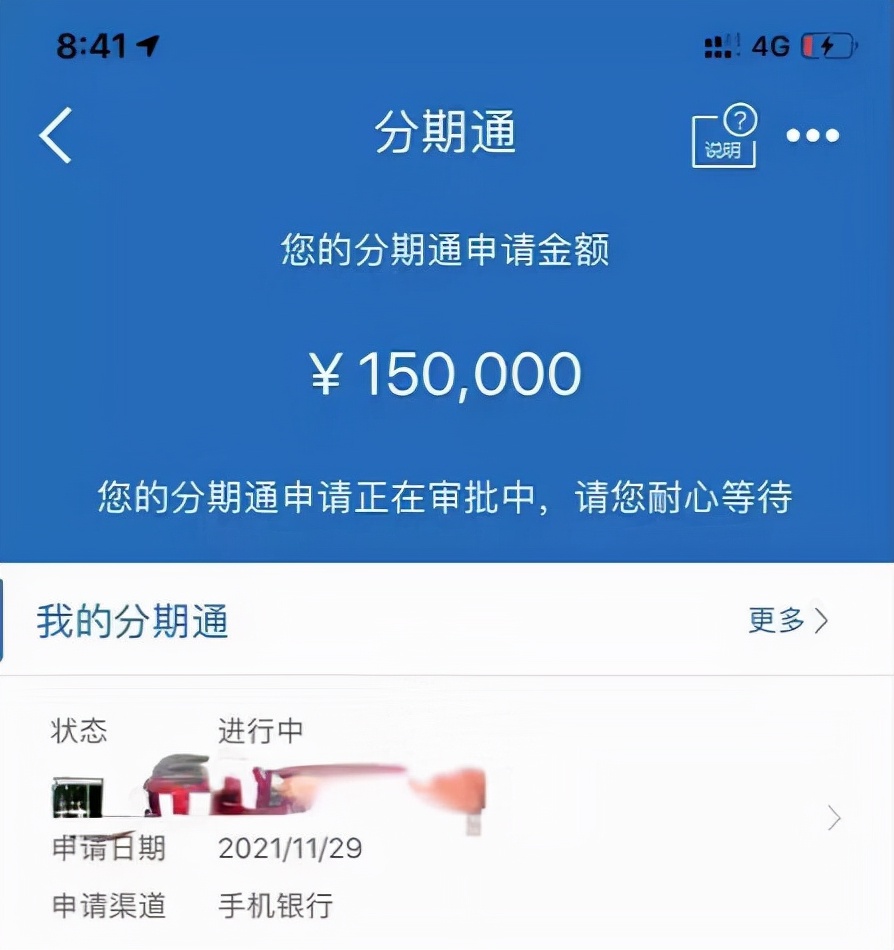Go back from the 分期通 page
The width and height of the screenshot is (894, 950).
point(56,135)
